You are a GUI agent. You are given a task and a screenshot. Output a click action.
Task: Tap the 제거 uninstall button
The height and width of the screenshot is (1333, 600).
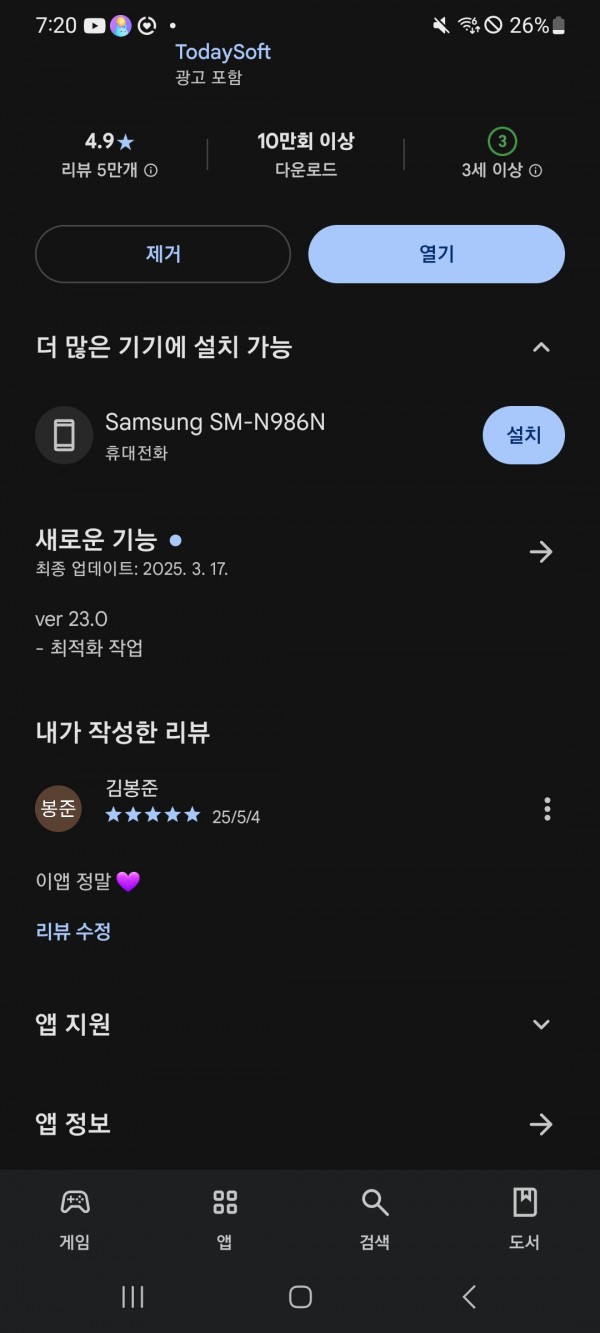click(163, 254)
